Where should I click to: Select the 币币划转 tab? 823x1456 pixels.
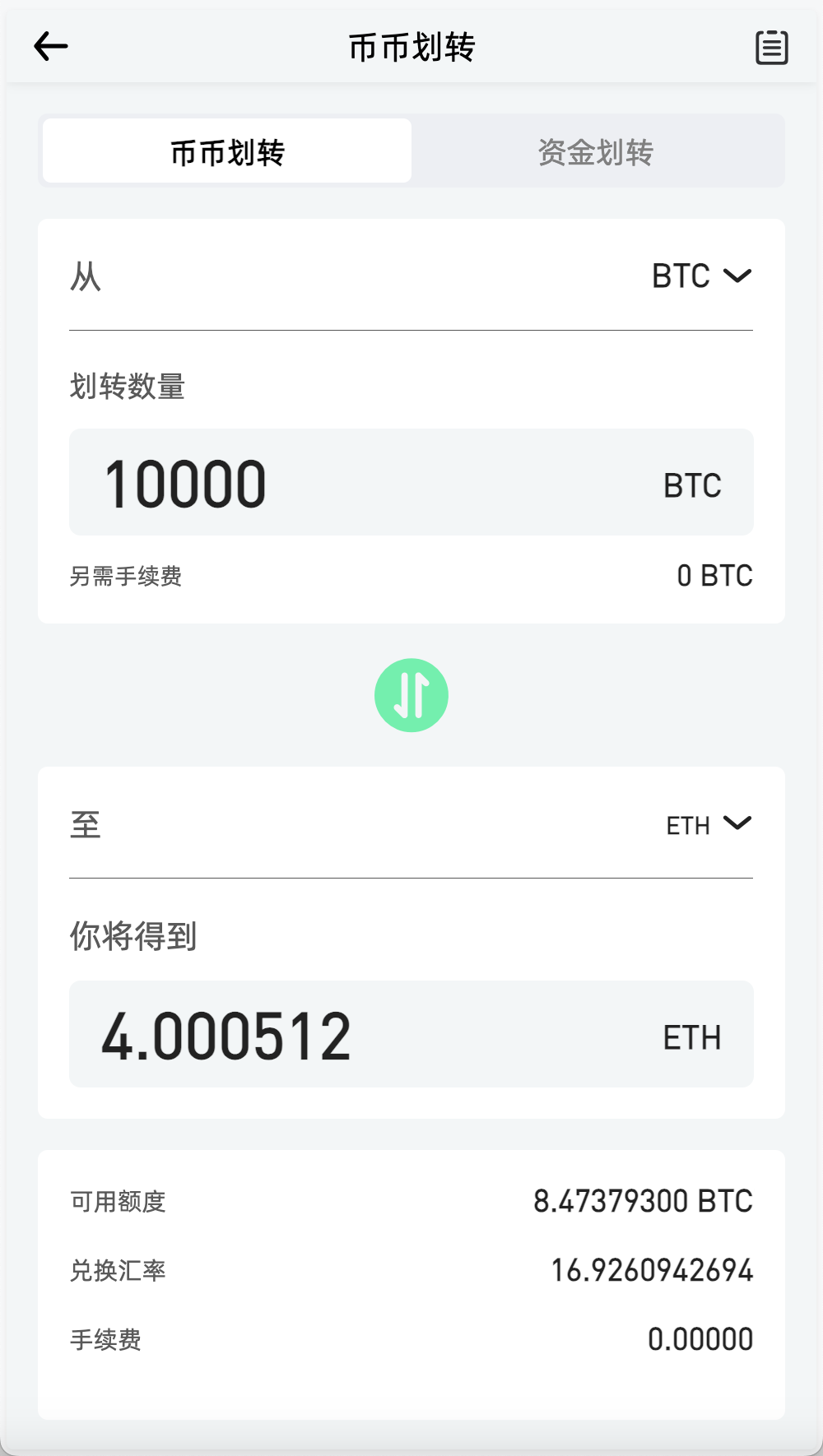[226, 151]
